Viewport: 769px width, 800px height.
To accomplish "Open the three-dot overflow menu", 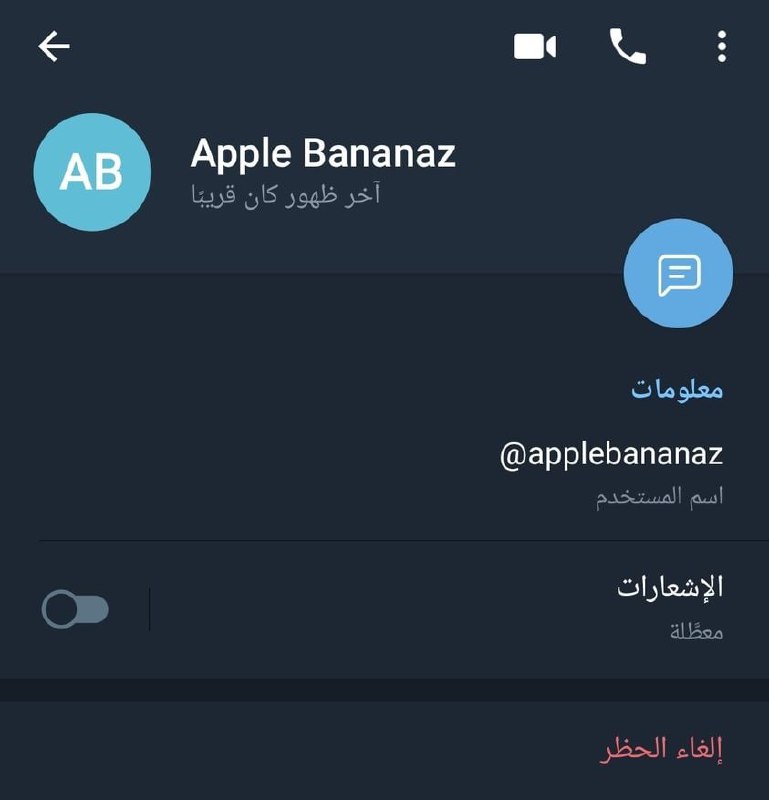I will tap(721, 46).
